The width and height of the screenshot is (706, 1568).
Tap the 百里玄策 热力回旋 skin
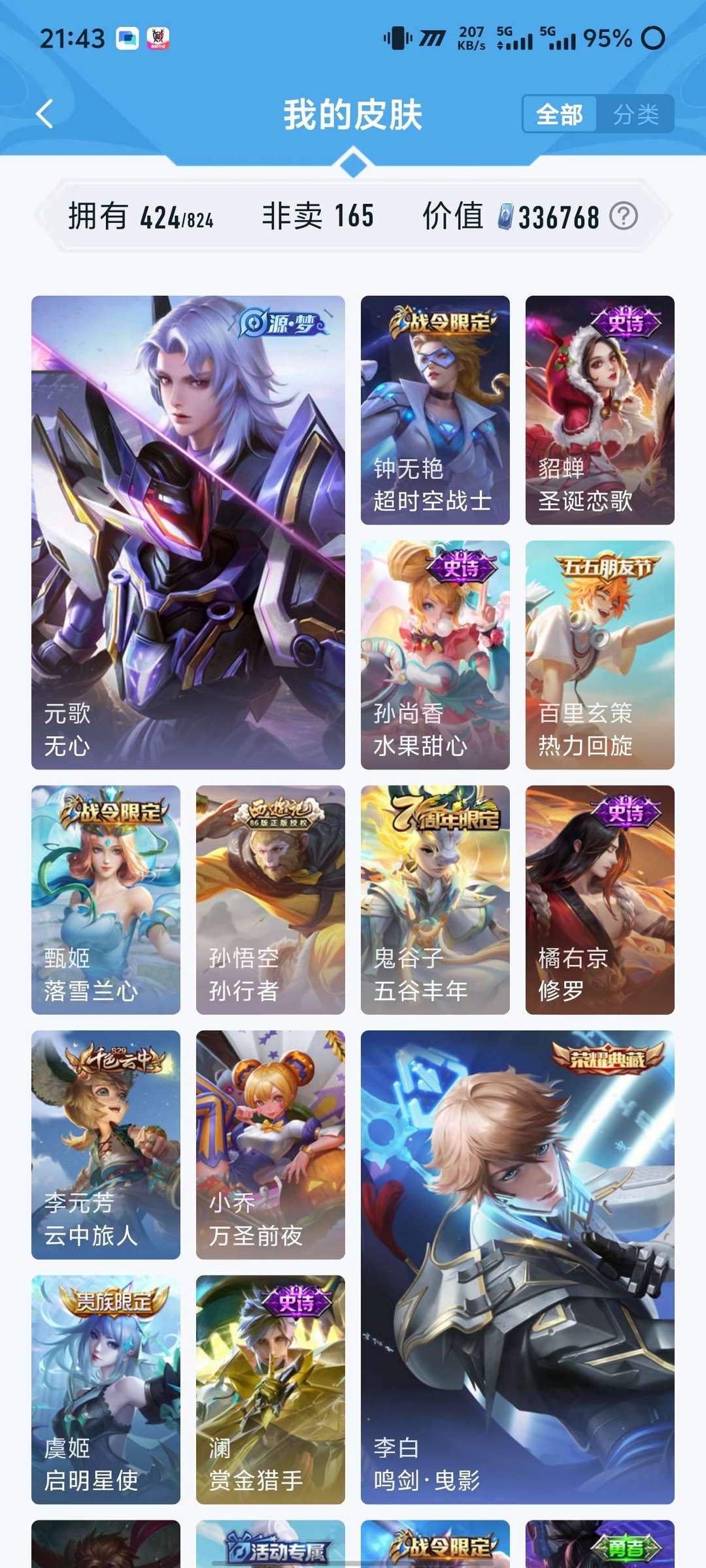[600, 655]
